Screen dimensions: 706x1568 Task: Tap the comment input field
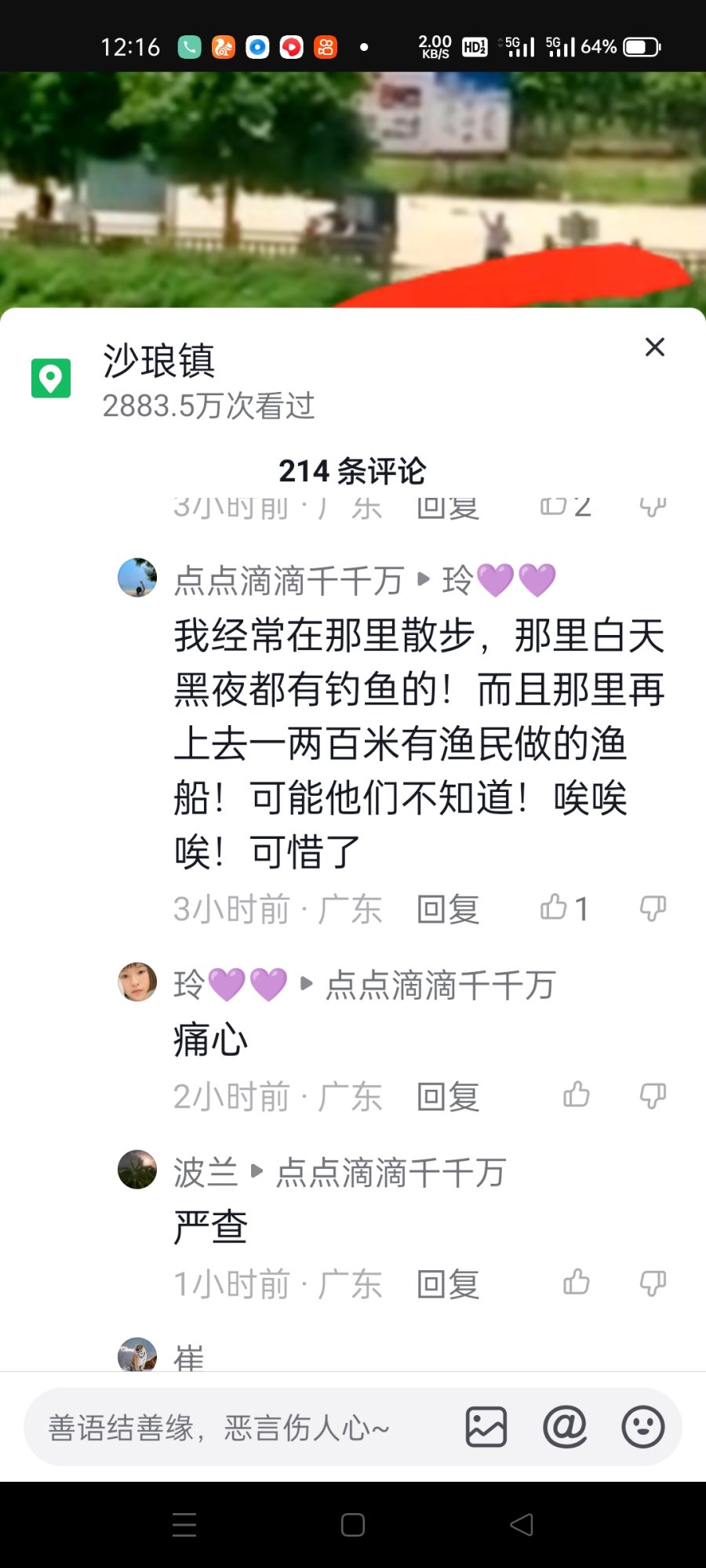[x=235, y=1427]
